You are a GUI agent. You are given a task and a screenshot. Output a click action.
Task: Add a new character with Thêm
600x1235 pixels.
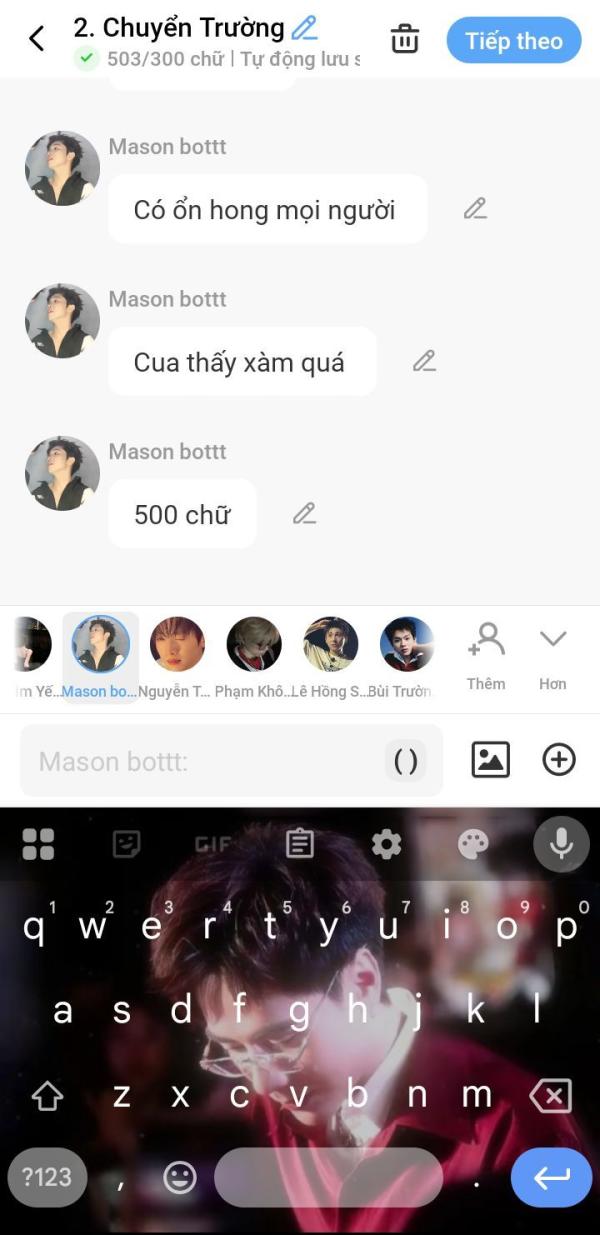click(x=486, y=655)
